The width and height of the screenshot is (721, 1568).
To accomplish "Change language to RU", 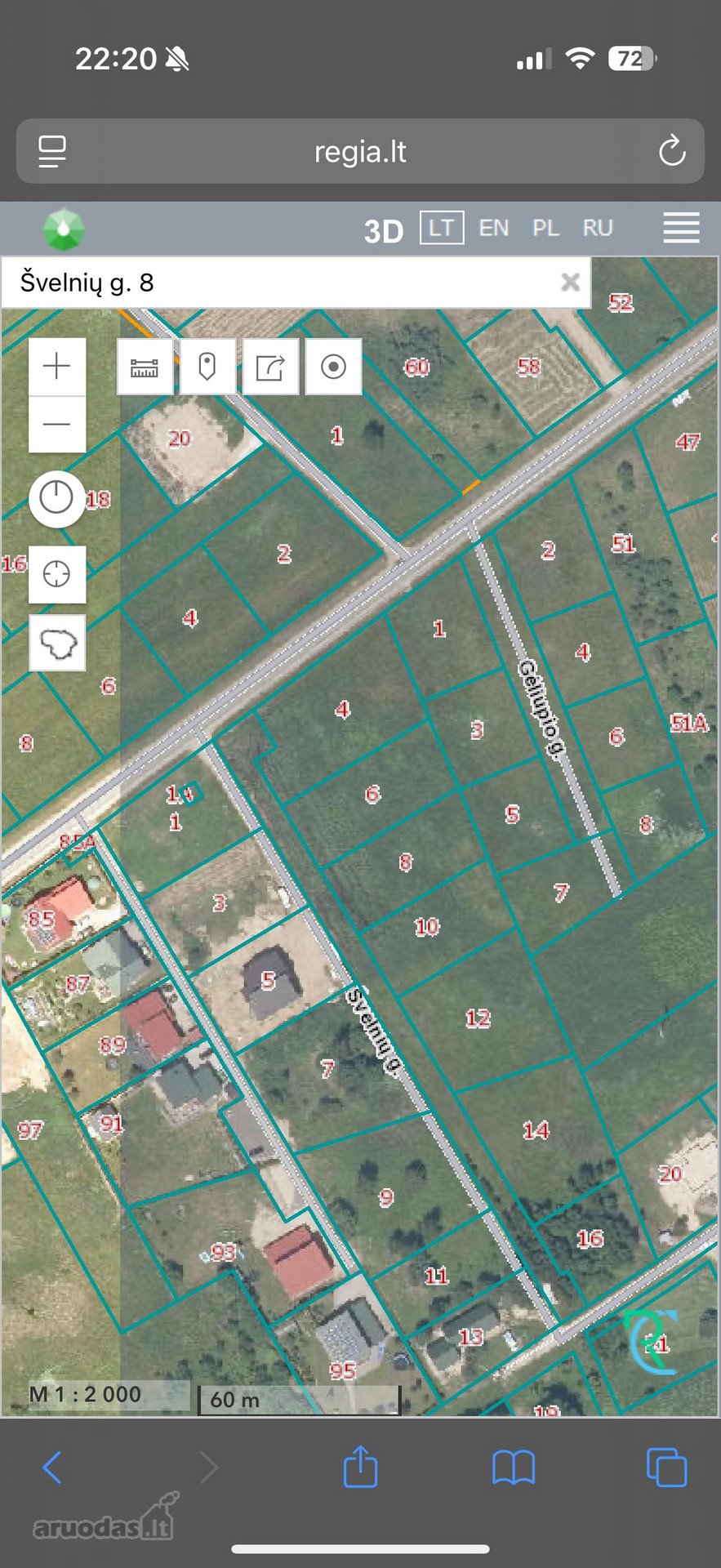I will pyautogui.click(x=598, y=228).
